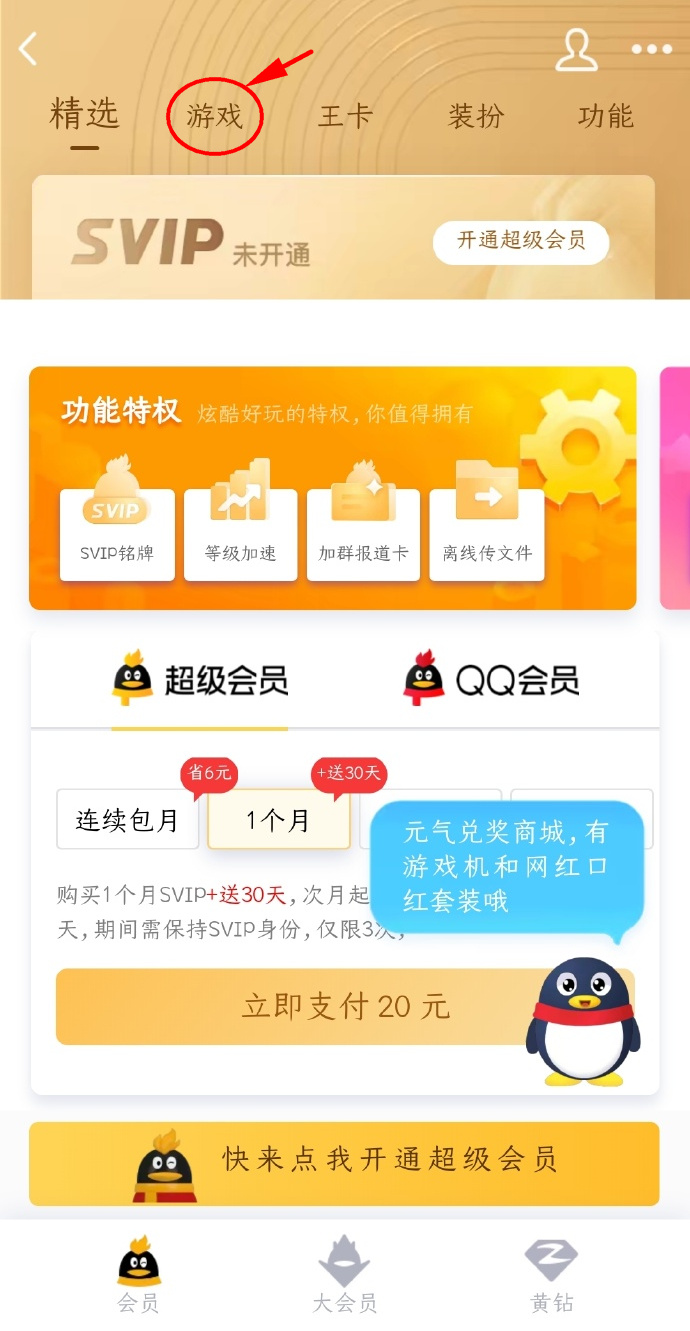Screen dimensions: 690x1331
Task: Choose the 1个月 plan option
Action: pos(278,821)
